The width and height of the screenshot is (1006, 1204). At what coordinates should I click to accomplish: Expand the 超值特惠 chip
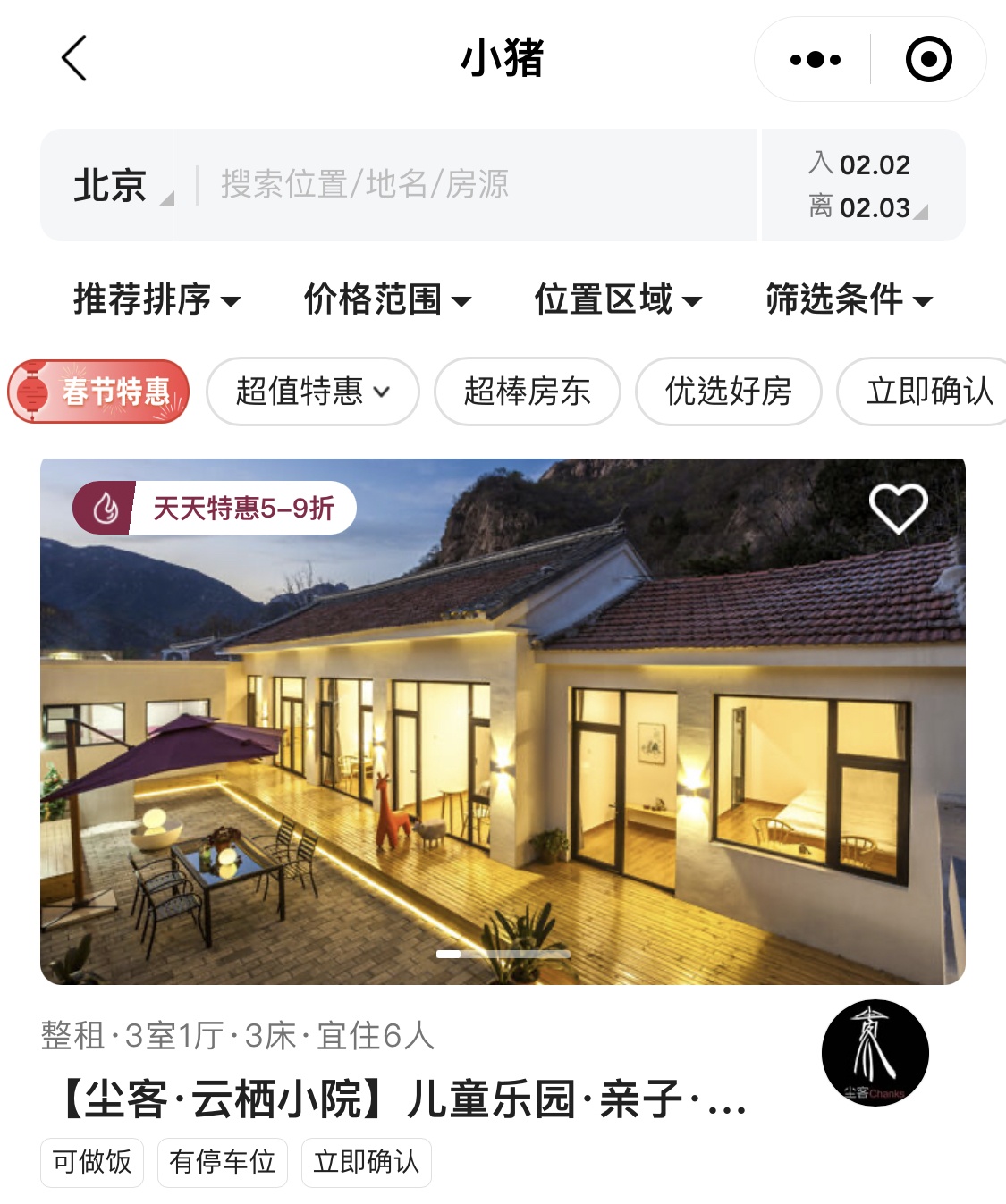(x=312, y=392)
